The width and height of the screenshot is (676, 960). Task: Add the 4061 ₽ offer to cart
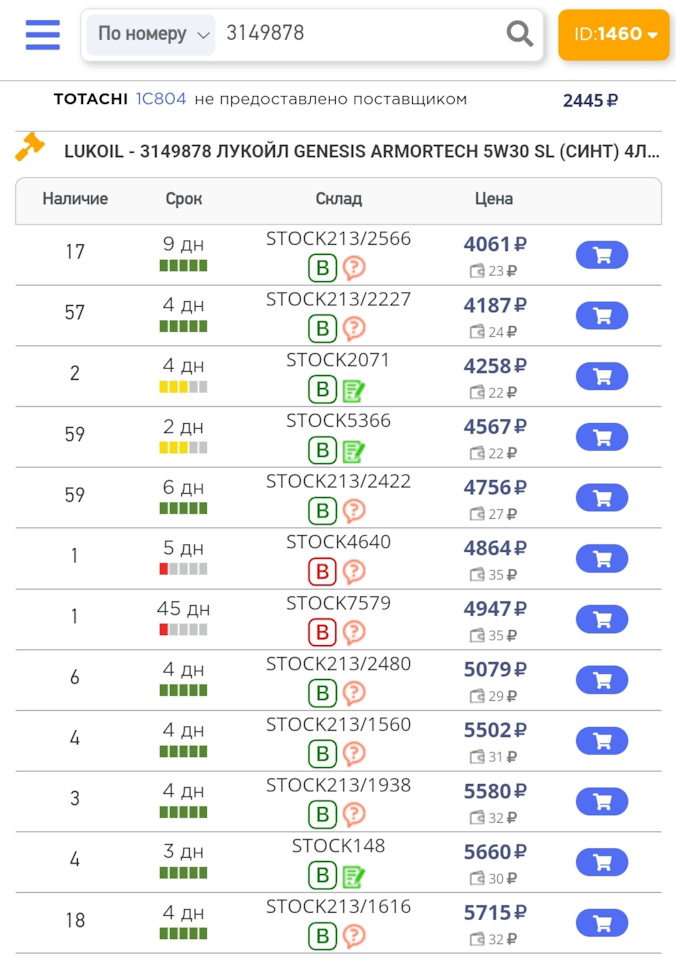(x=602, y=255)
